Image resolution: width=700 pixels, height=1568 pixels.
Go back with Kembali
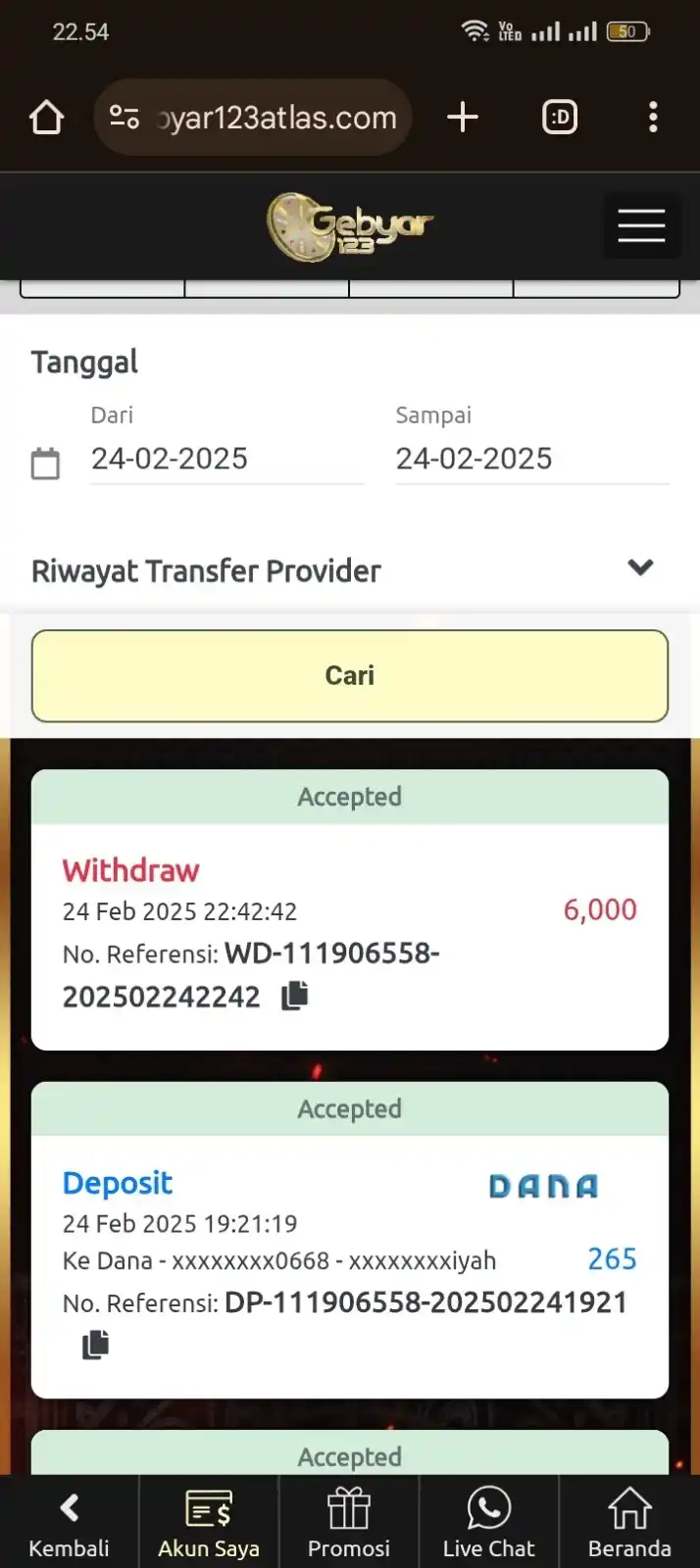(x=69, y=1524)
